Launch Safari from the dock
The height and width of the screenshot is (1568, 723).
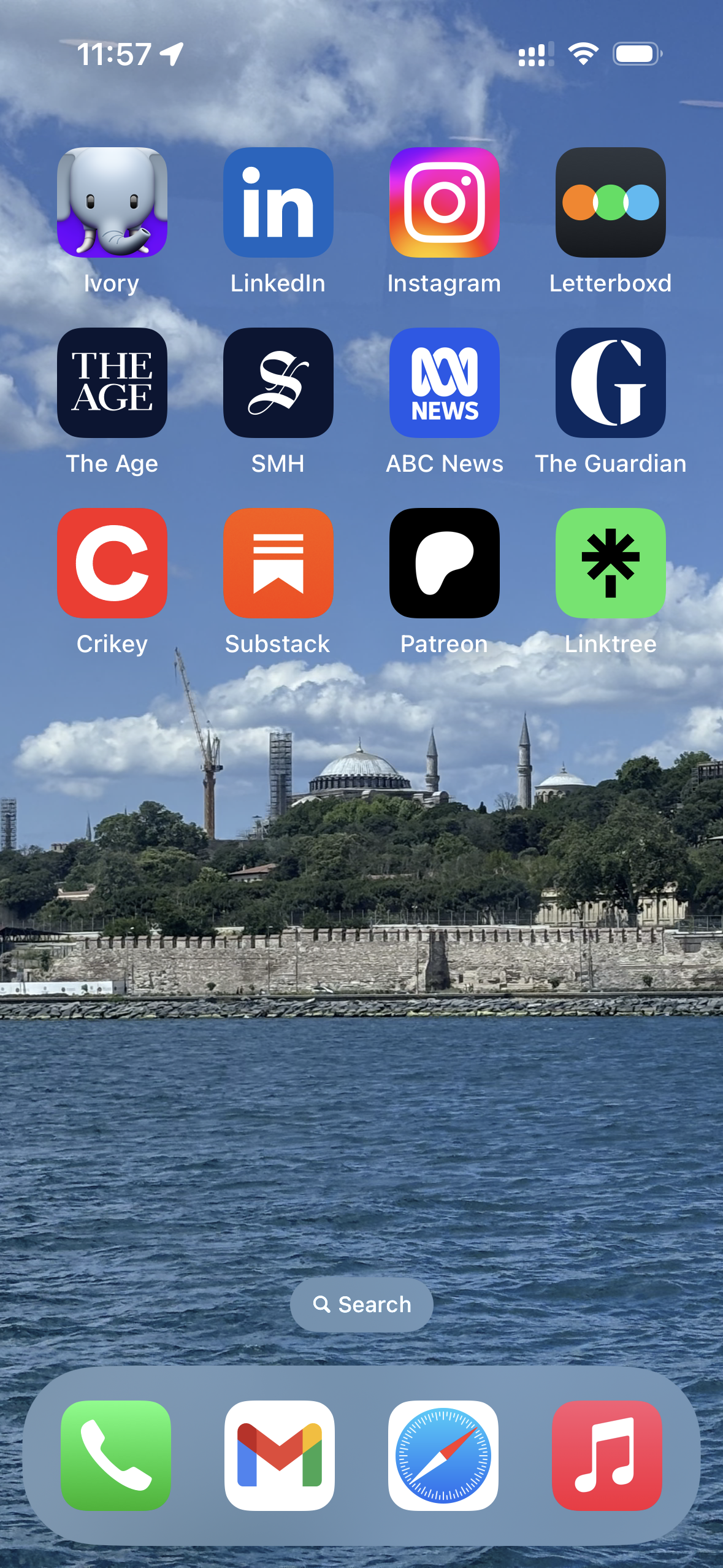[443, 1456]
